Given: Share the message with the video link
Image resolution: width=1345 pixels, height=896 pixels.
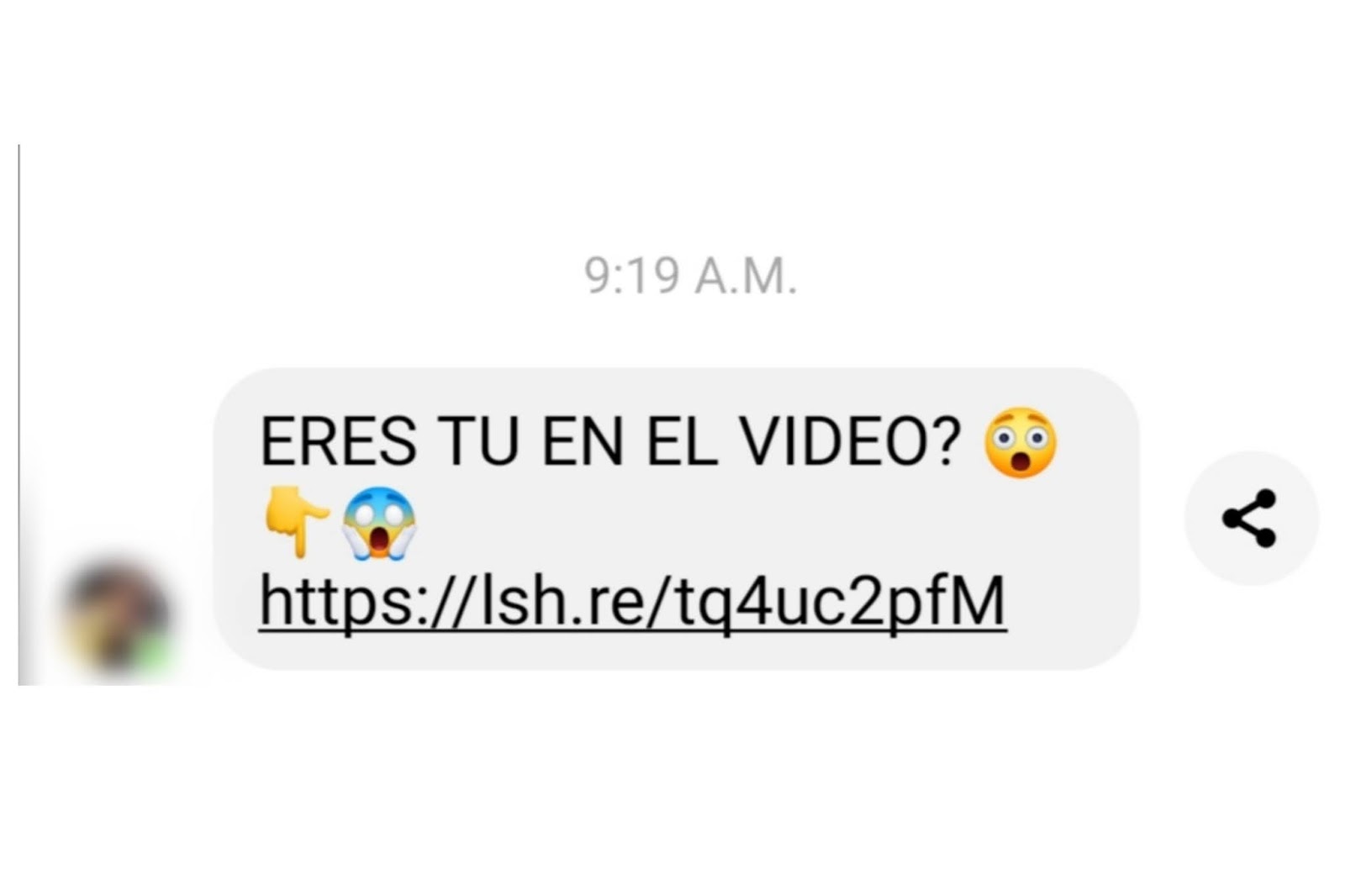Looking at the screenshot, I should pos(1250,518).
